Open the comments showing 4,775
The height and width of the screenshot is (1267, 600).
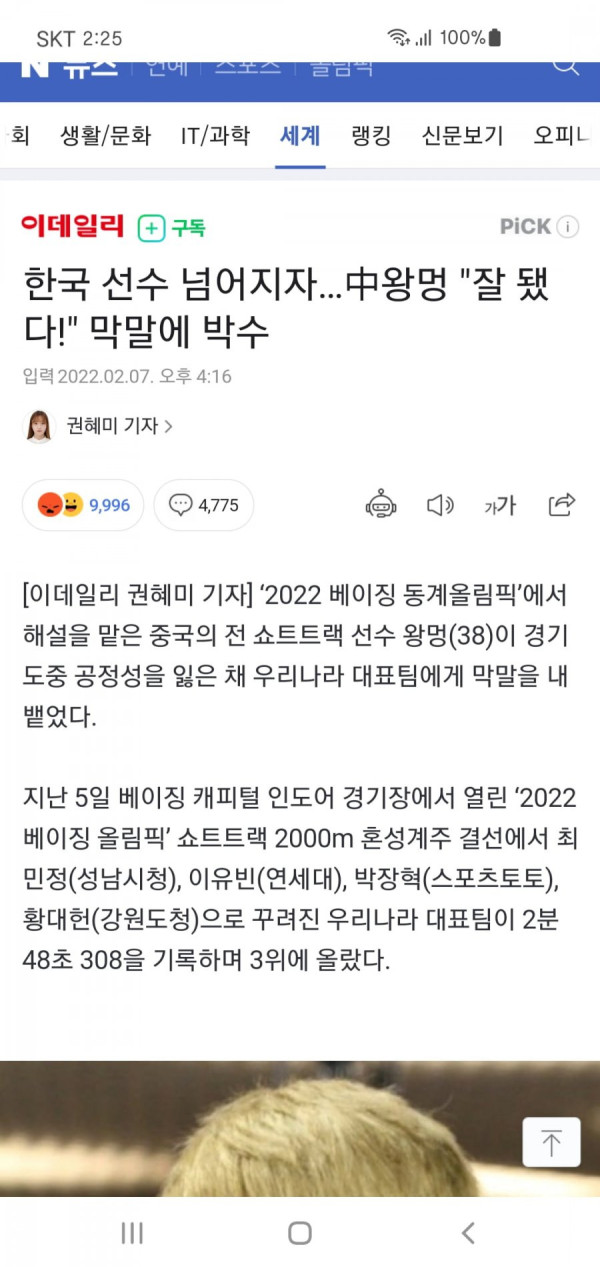[x=204, y=505]
